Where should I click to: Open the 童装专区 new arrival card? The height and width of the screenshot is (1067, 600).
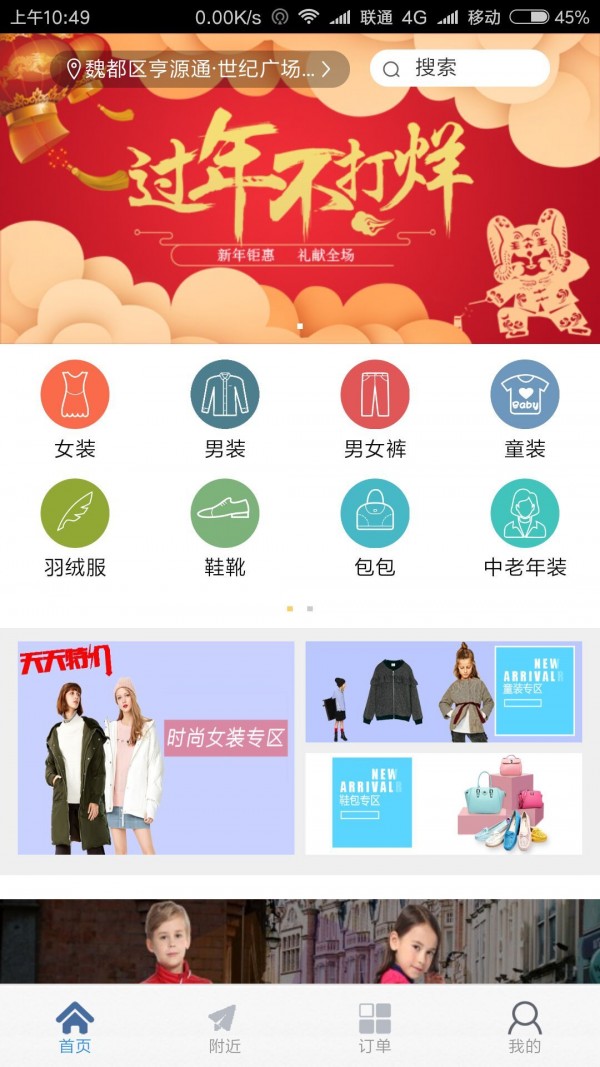[x=443, y=692]
